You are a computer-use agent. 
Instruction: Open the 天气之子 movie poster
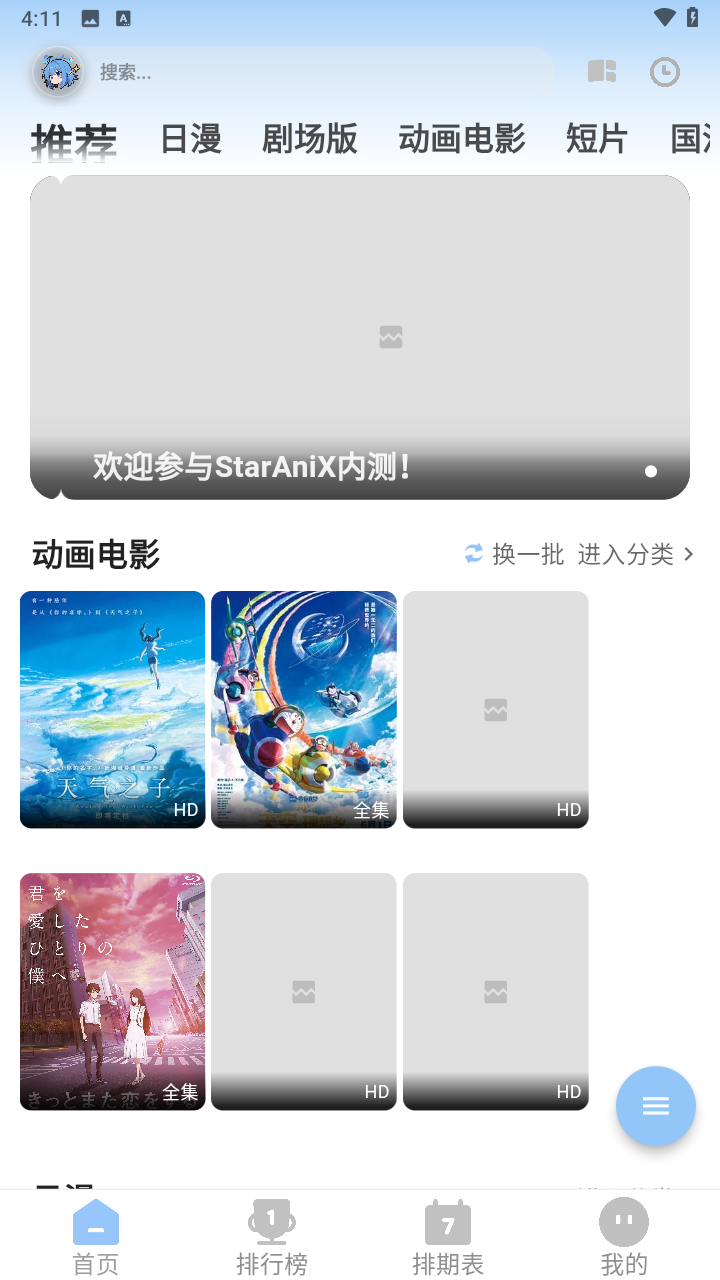(112, 709)
